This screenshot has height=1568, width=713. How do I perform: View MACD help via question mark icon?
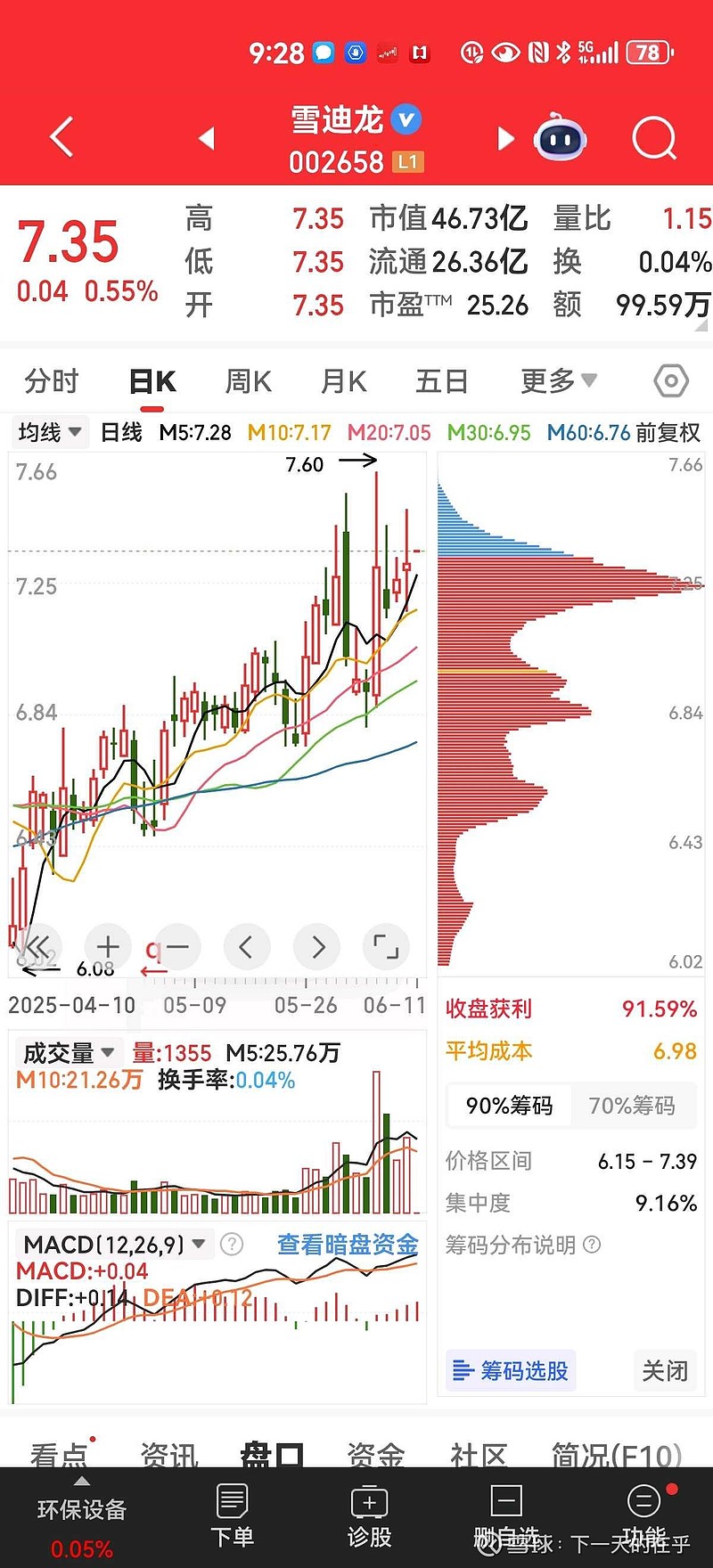coord(231,1244)
